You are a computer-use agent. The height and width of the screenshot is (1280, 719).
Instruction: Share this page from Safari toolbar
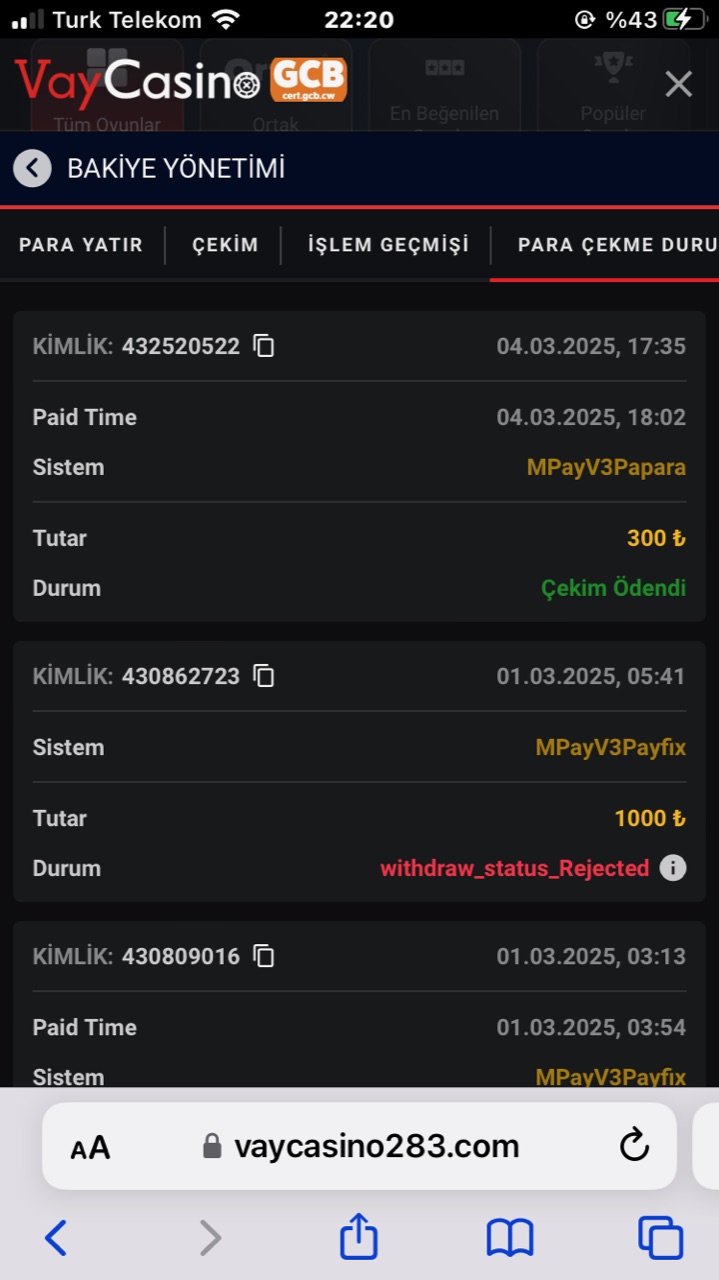(358, 1237)
